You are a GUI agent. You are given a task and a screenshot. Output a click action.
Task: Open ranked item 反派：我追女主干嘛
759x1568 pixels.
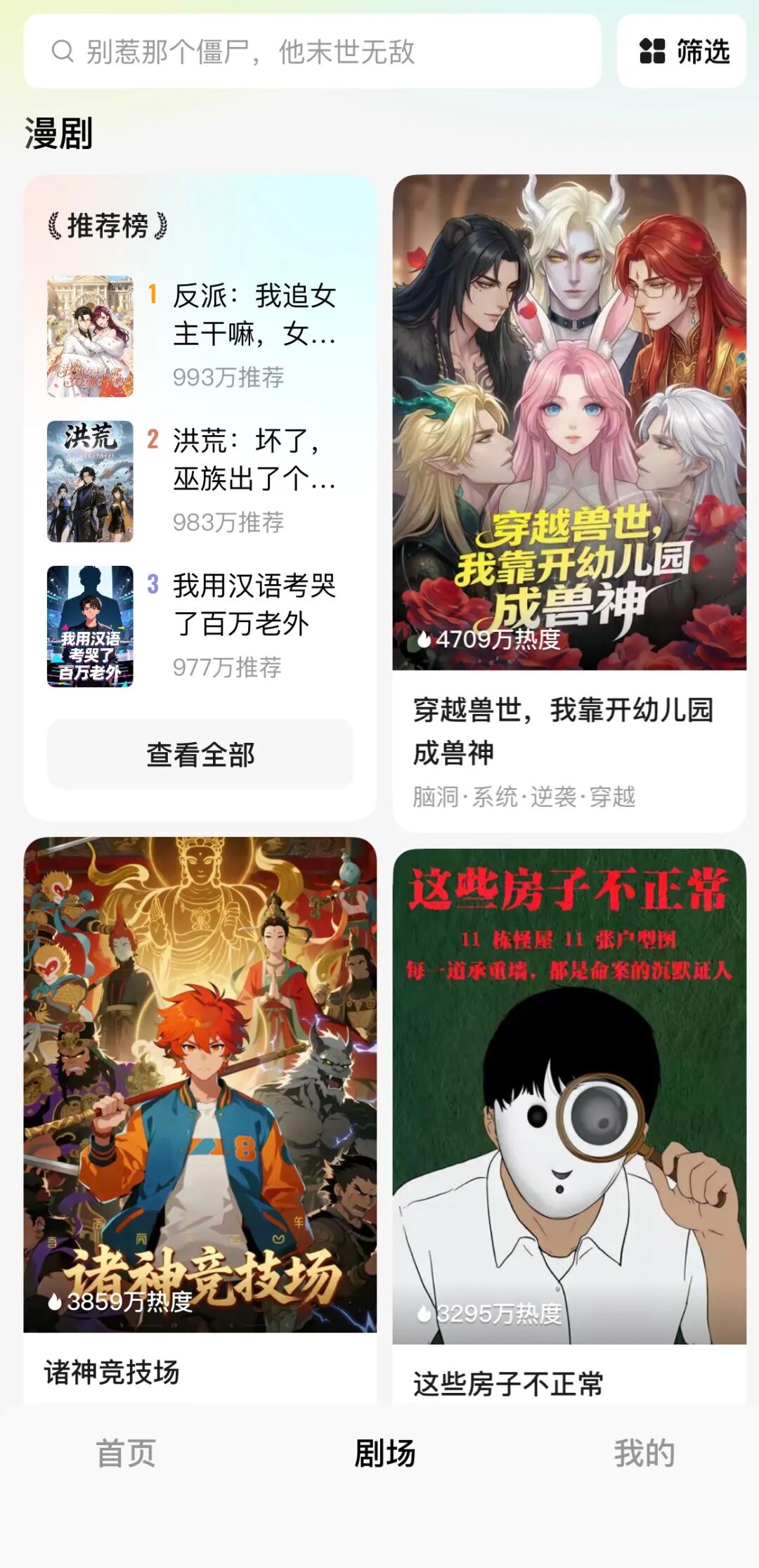click(200, 336)
